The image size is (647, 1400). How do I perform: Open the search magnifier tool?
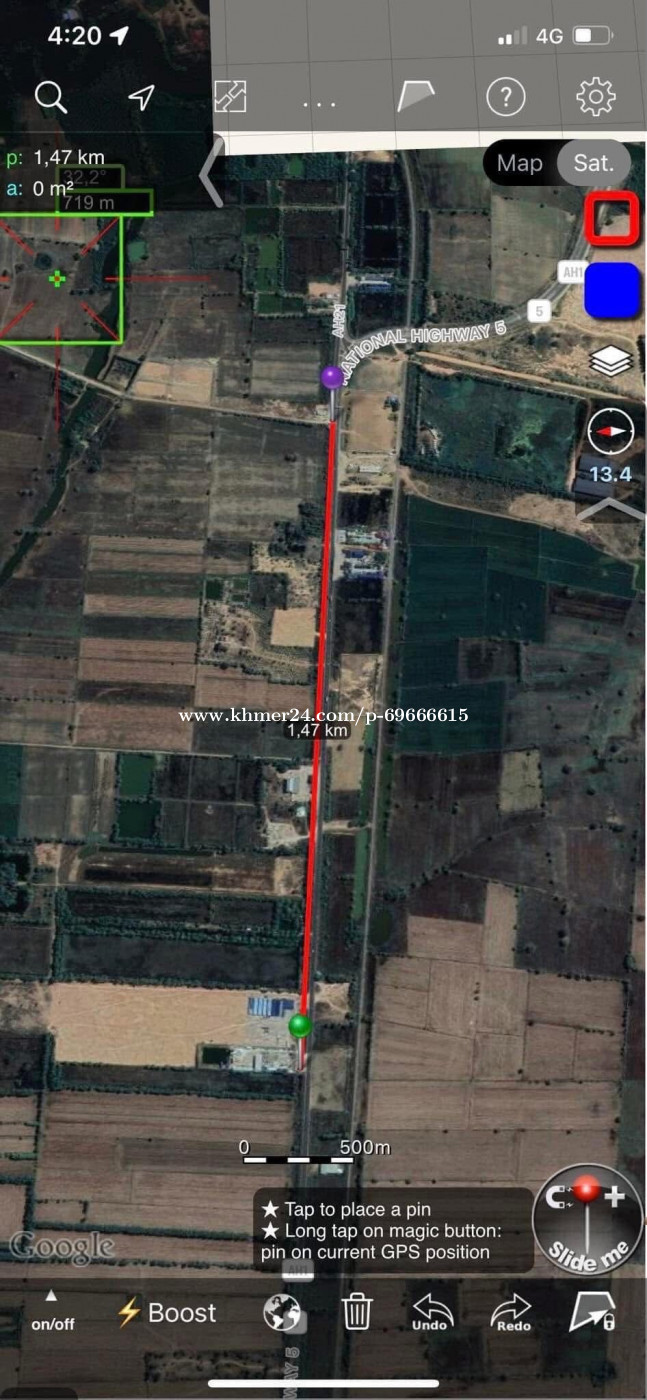tap(51, 97)
